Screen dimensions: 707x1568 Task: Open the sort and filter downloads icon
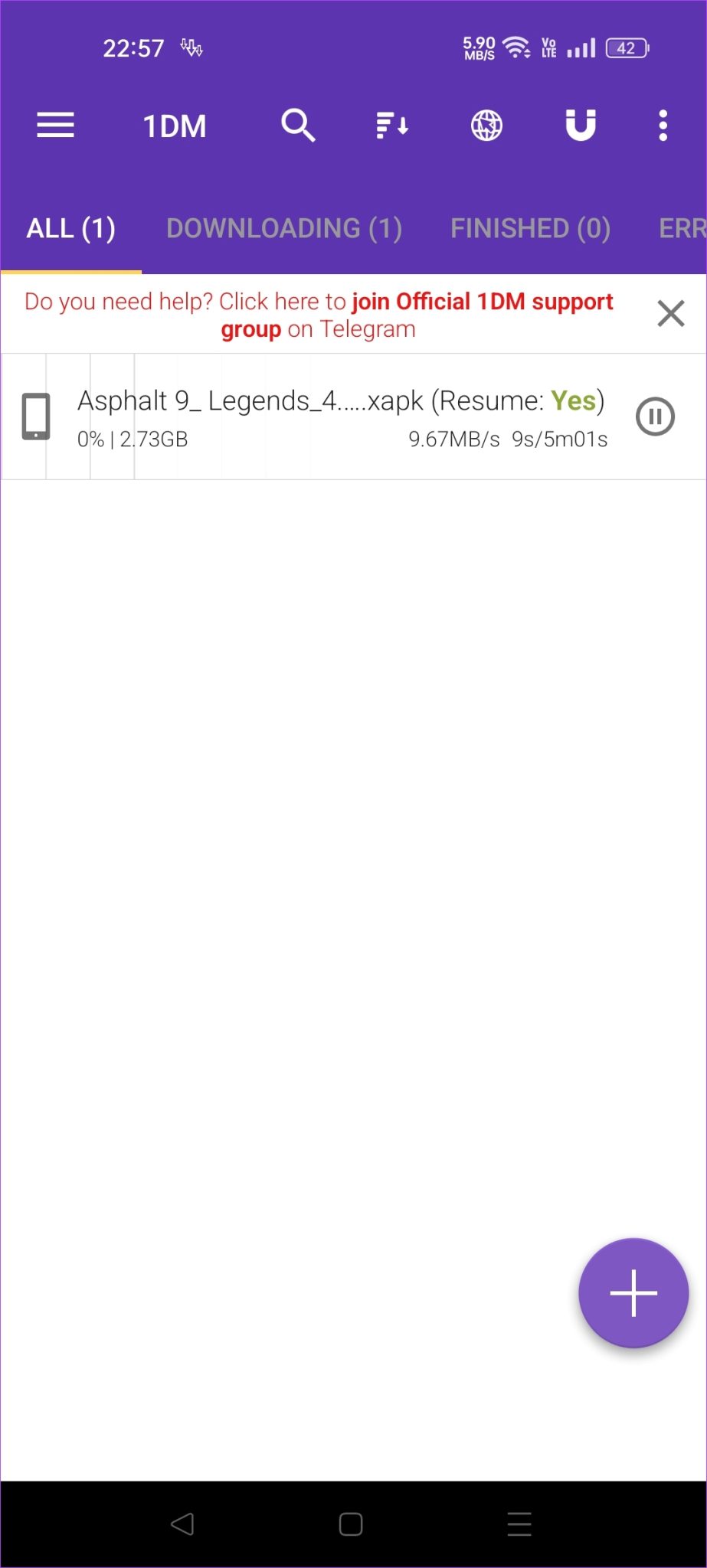tap(391, 125)
